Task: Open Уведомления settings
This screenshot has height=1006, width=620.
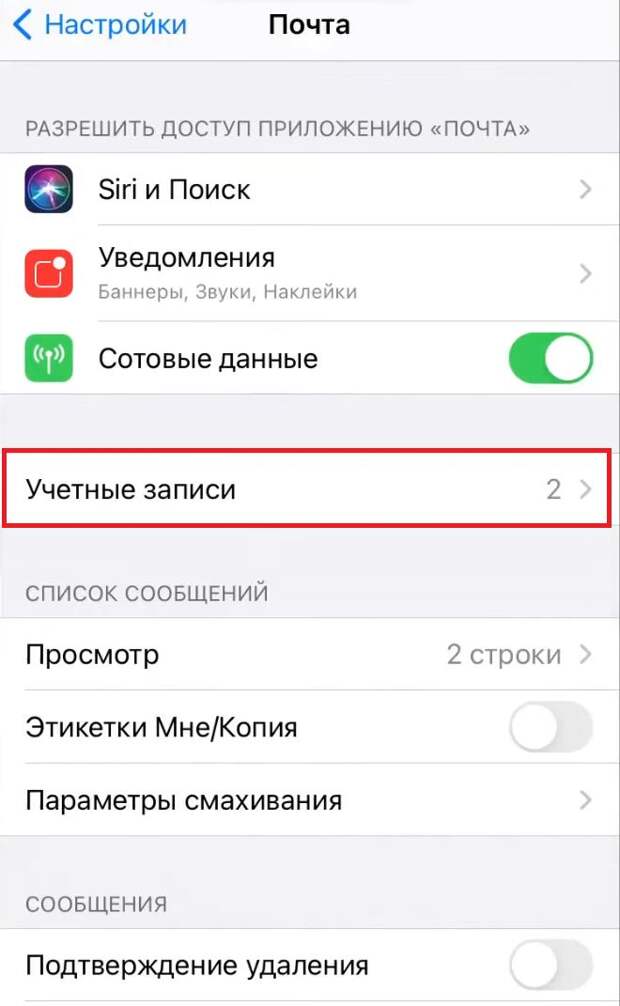Action: tap(310, 273)
